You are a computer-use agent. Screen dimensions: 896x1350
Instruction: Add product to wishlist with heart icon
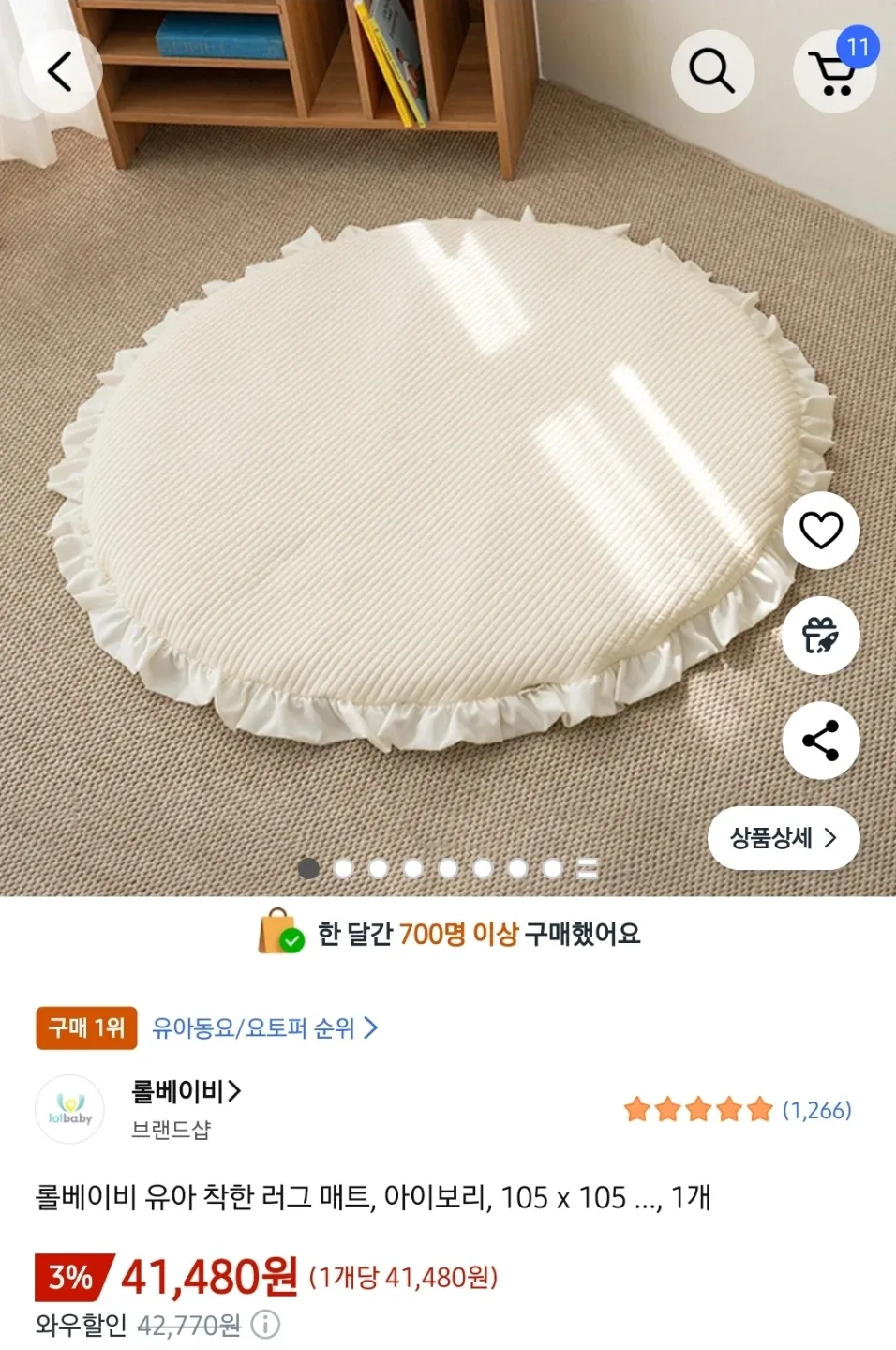tap(820, 531)
